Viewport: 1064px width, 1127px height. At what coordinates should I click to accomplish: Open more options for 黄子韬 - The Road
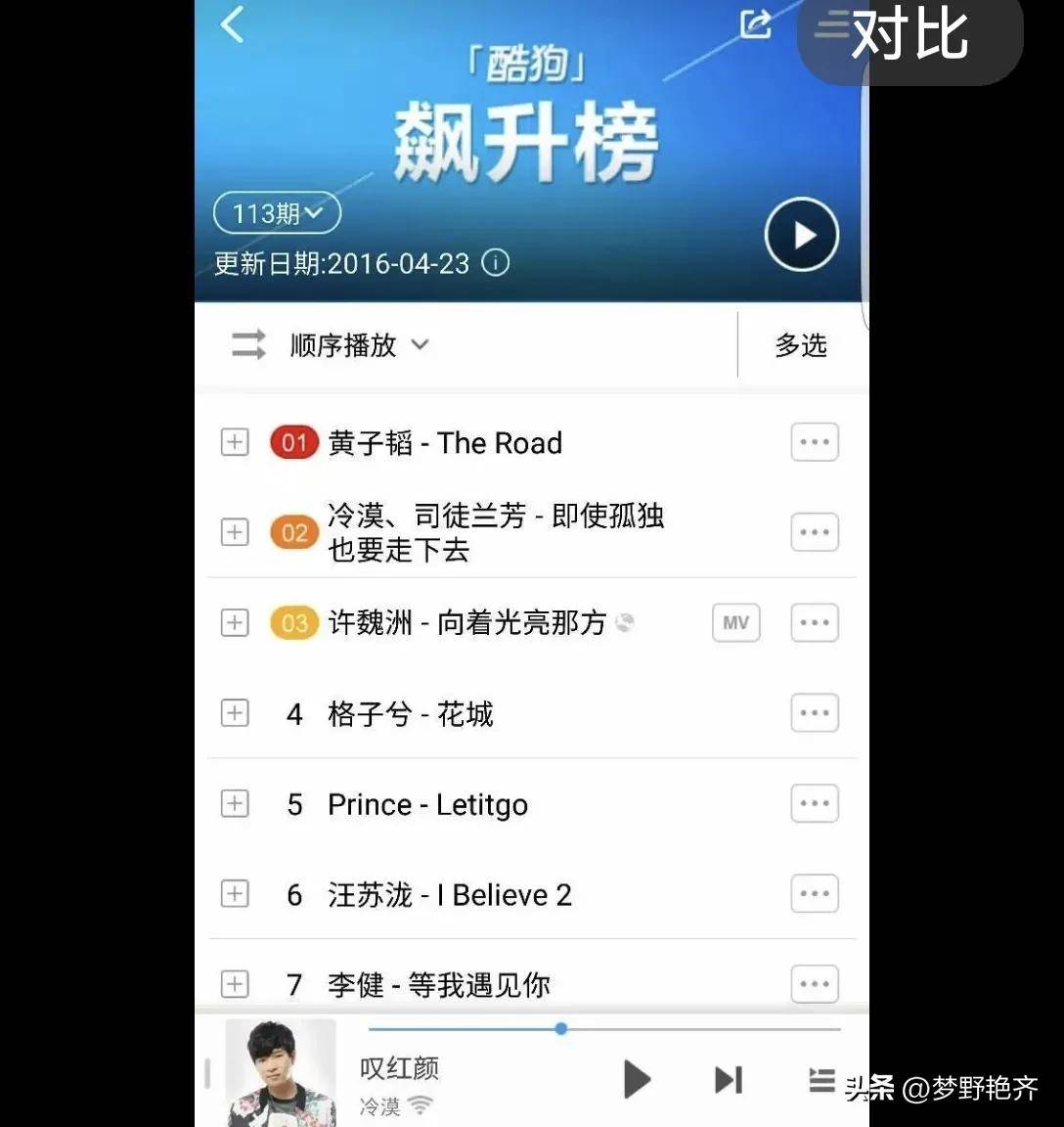[814, 442]
